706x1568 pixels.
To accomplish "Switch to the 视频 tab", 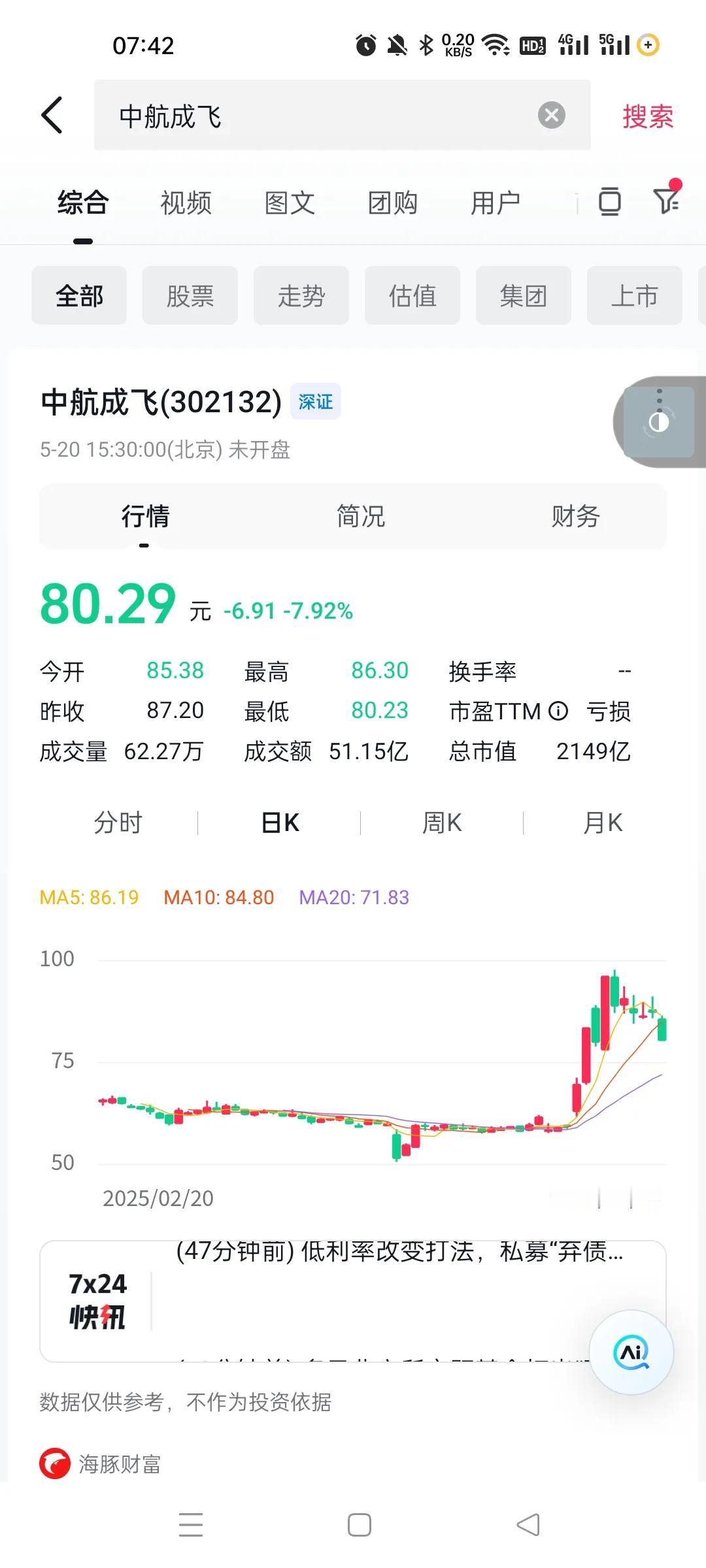I will pyautogui.click(x=186, y=203).
